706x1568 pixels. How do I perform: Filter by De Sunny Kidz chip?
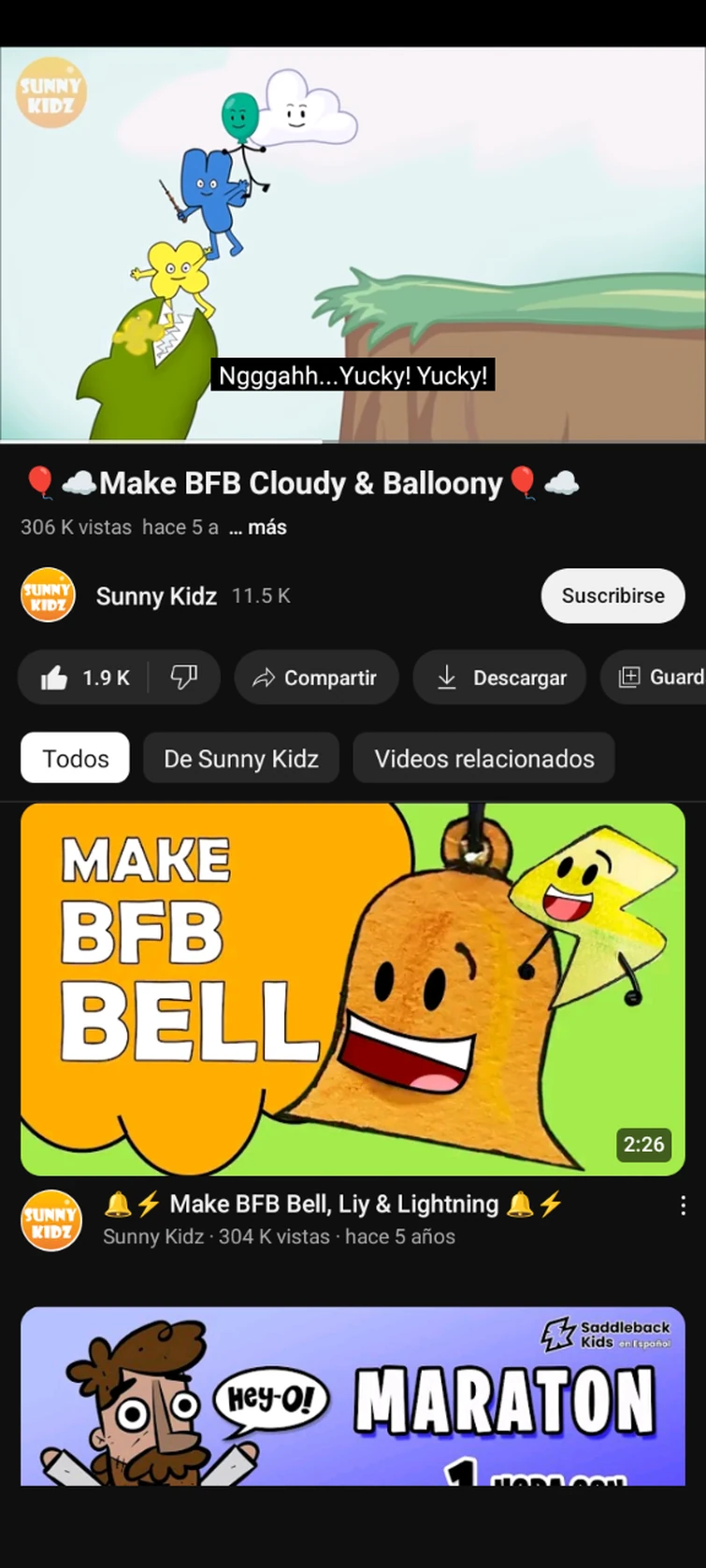tap(241, 758)
